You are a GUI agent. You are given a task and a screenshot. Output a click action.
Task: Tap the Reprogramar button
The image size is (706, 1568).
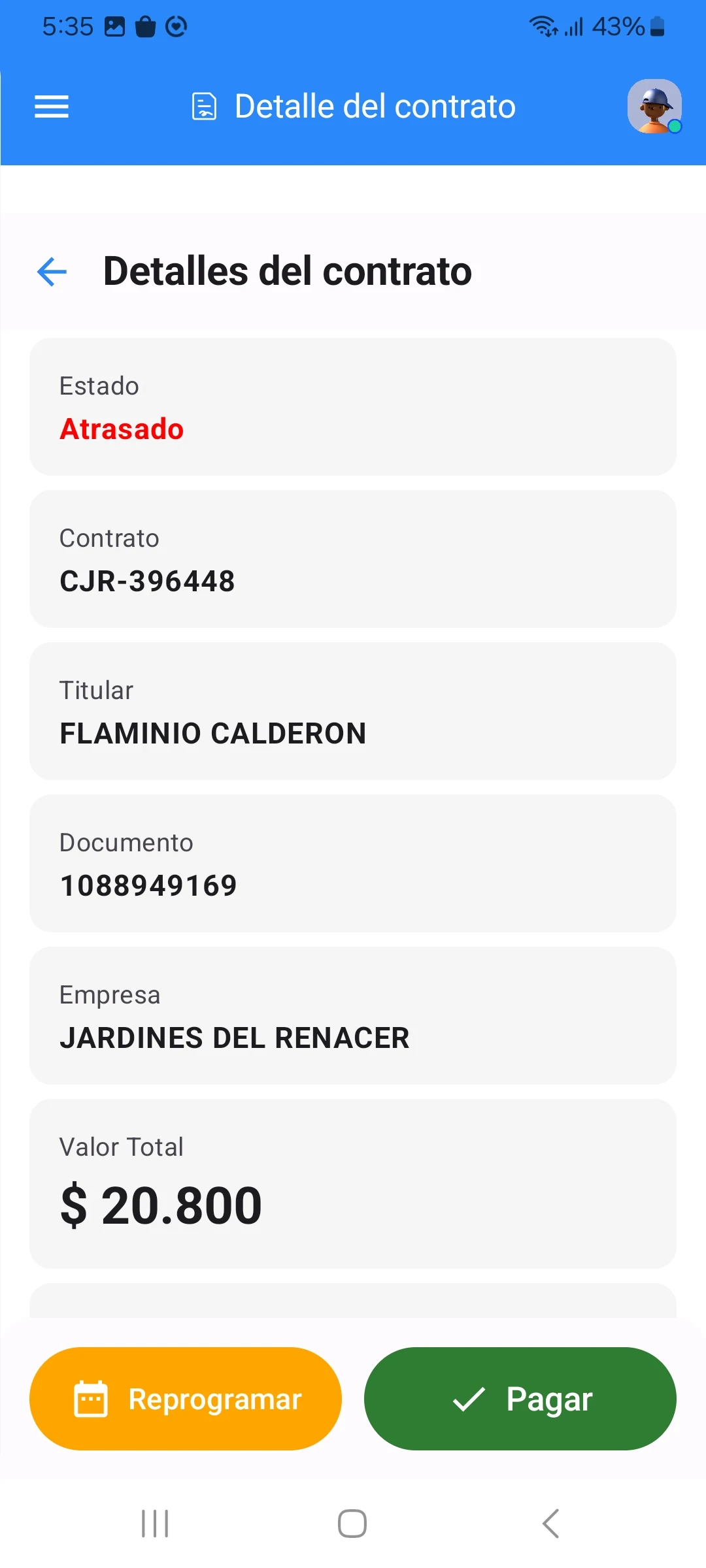[x=186, y=1399]
